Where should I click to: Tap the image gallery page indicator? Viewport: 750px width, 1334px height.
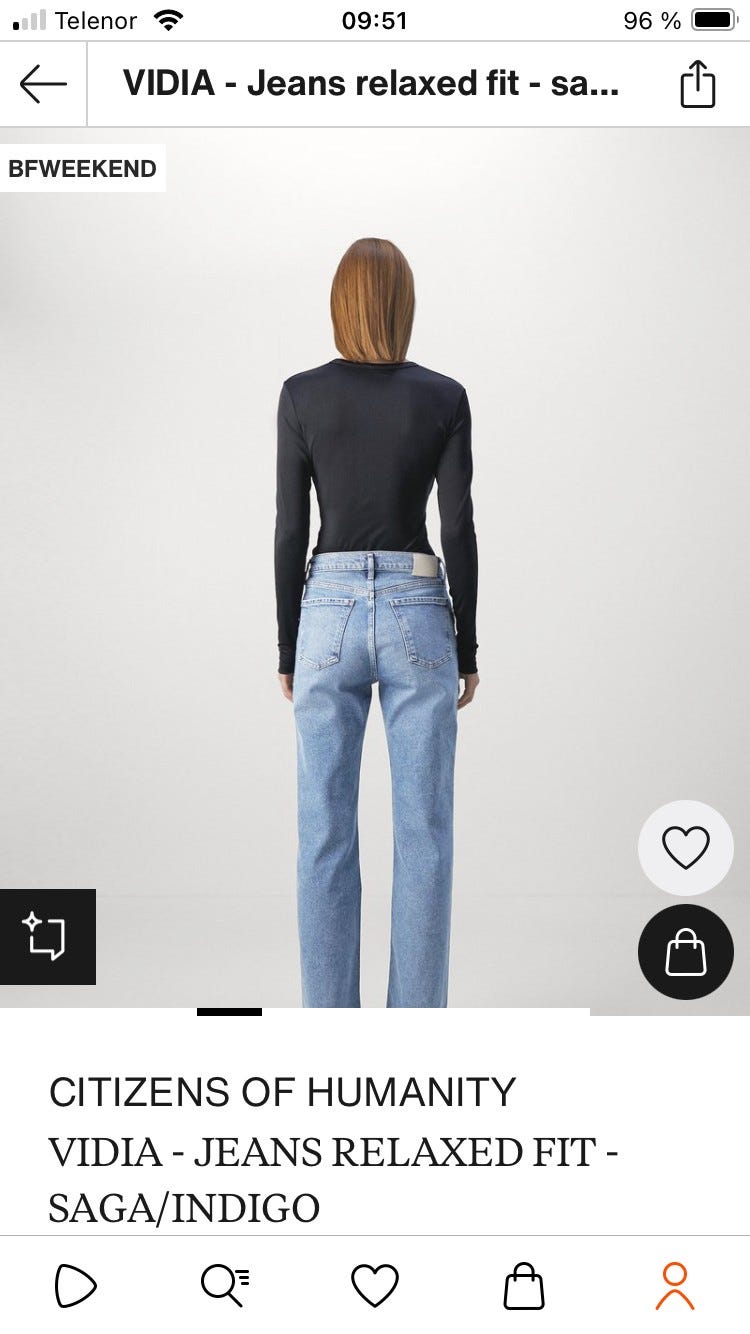click(x=393, y=1012)
